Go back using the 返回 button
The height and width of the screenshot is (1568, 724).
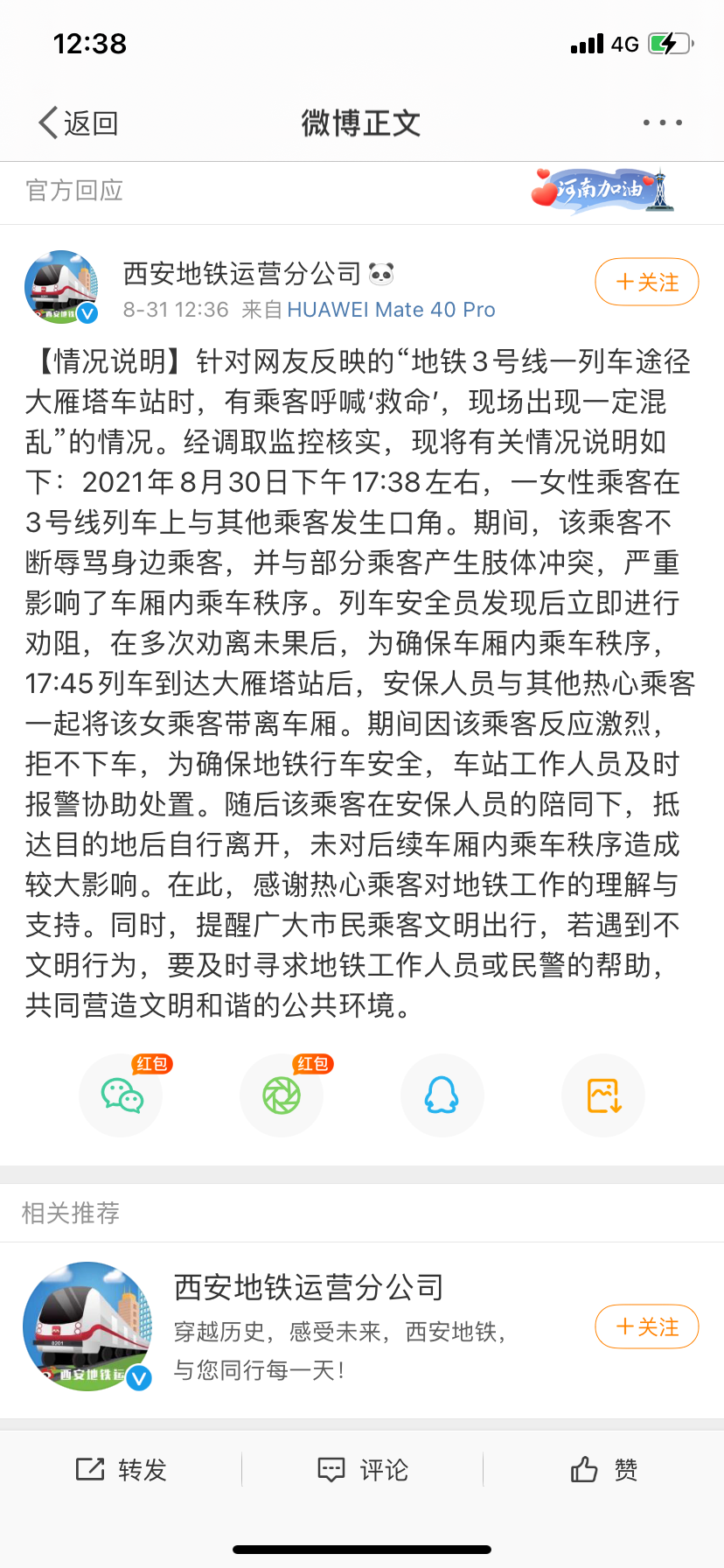pos(79,123)
